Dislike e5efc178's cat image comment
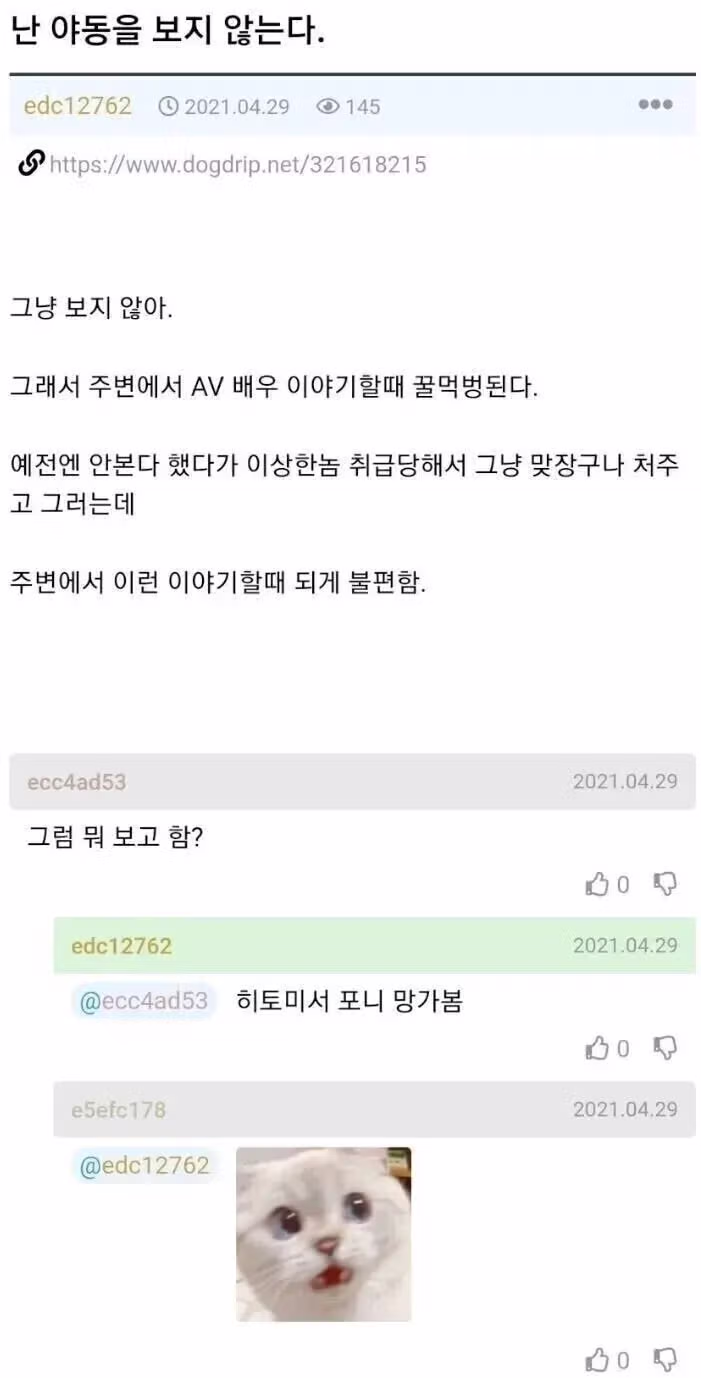The image size is (701, 1378). pos(665,1360)
